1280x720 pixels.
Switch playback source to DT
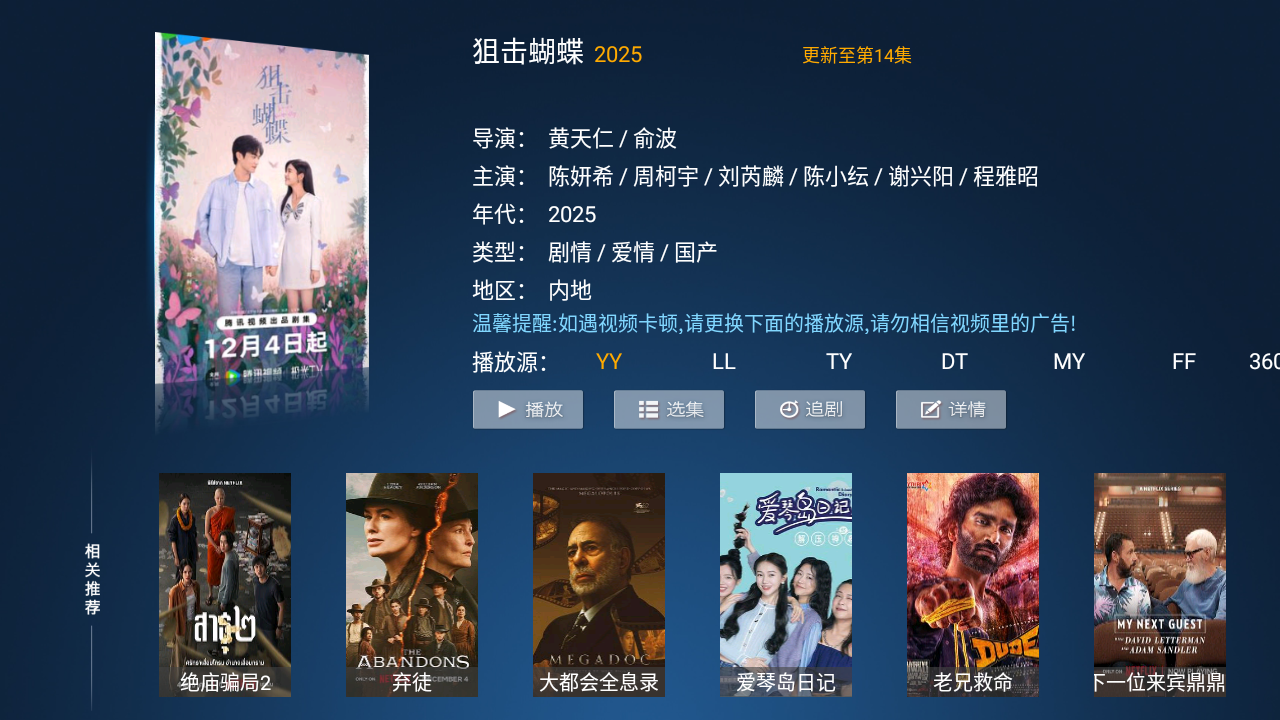954,362
